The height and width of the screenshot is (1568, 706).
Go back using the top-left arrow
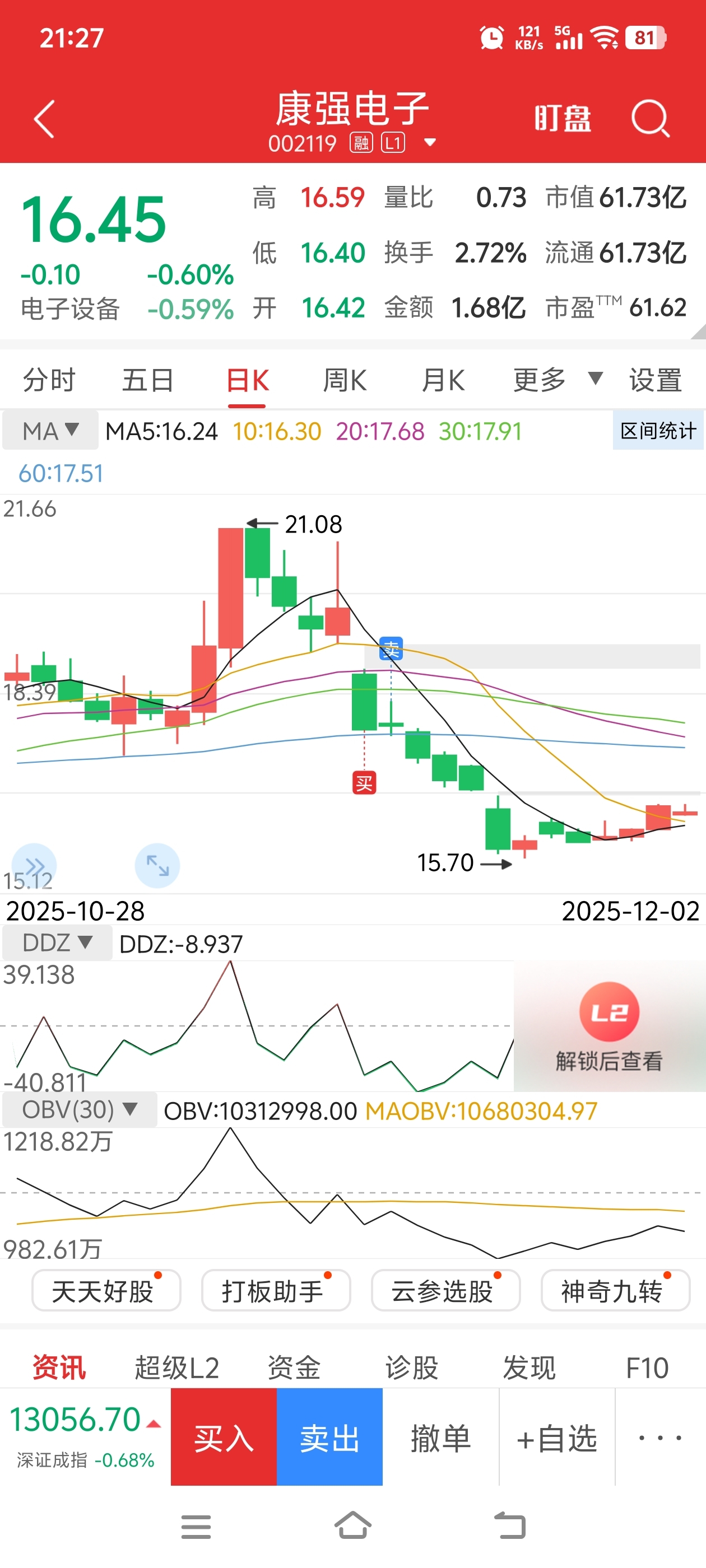click(x=44, y=119)
